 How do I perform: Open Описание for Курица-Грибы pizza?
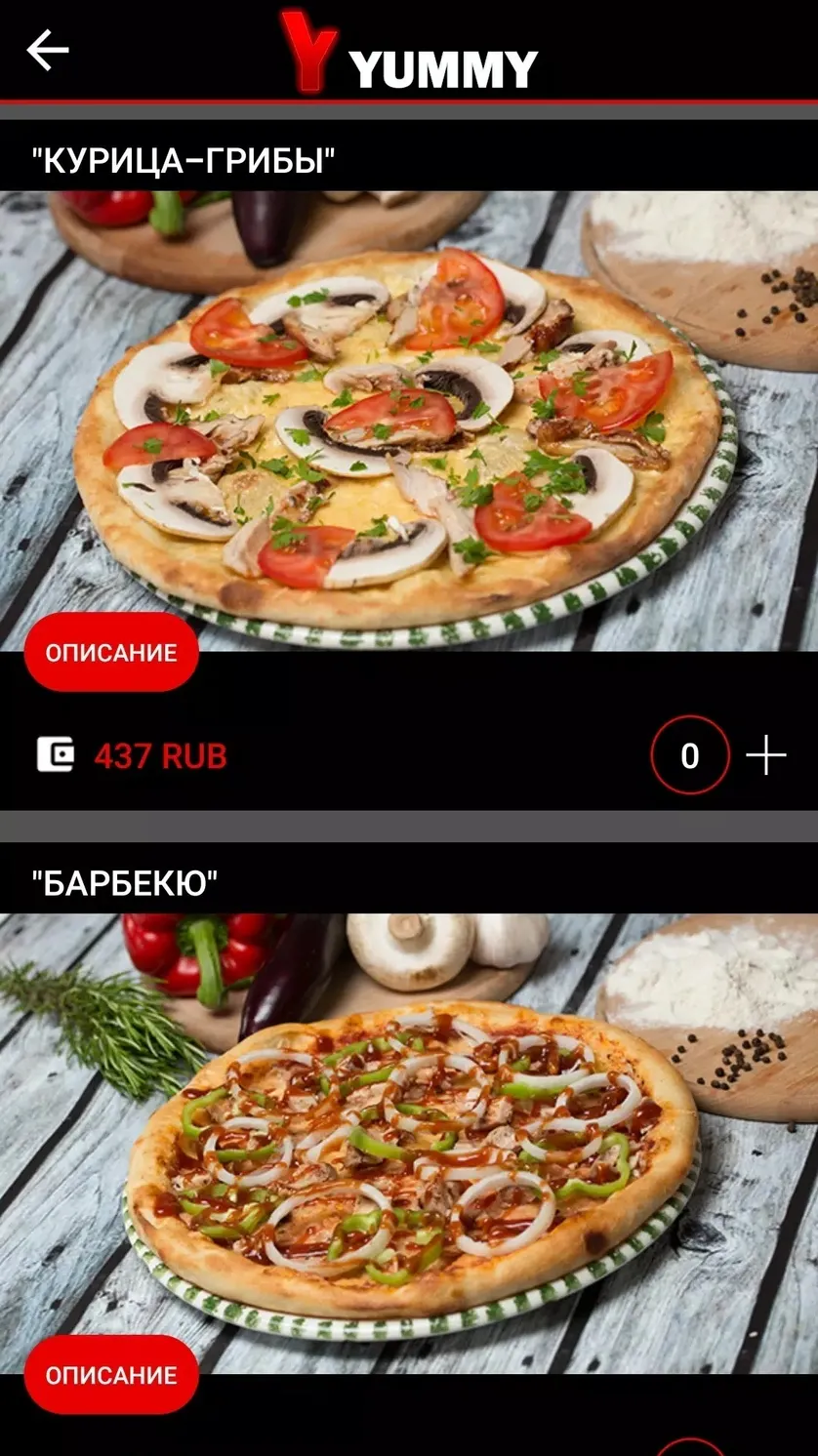point(111,653)
